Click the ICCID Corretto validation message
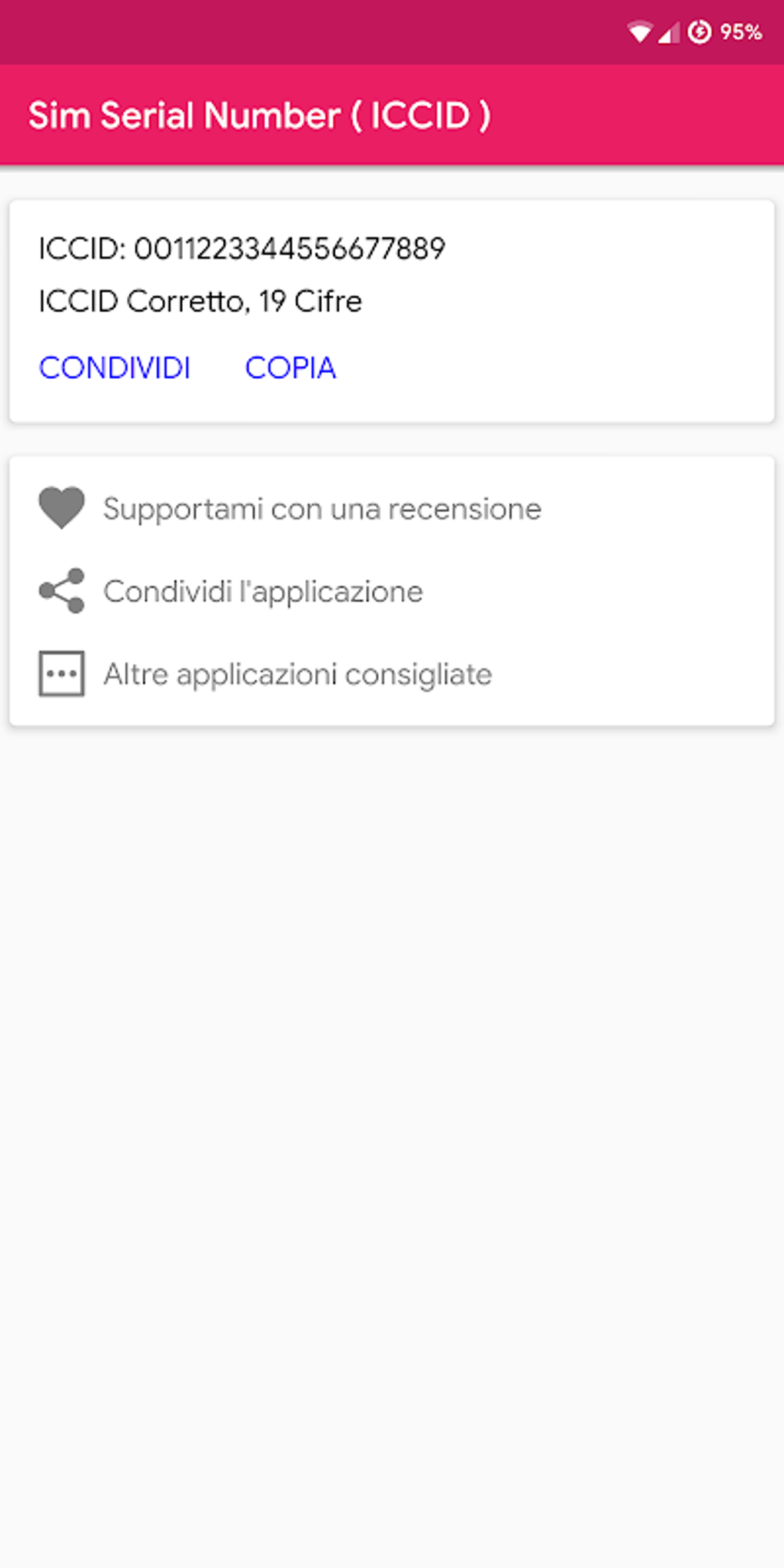The image size is (784, 1568). pyautogui.click(x=199, y=300)
